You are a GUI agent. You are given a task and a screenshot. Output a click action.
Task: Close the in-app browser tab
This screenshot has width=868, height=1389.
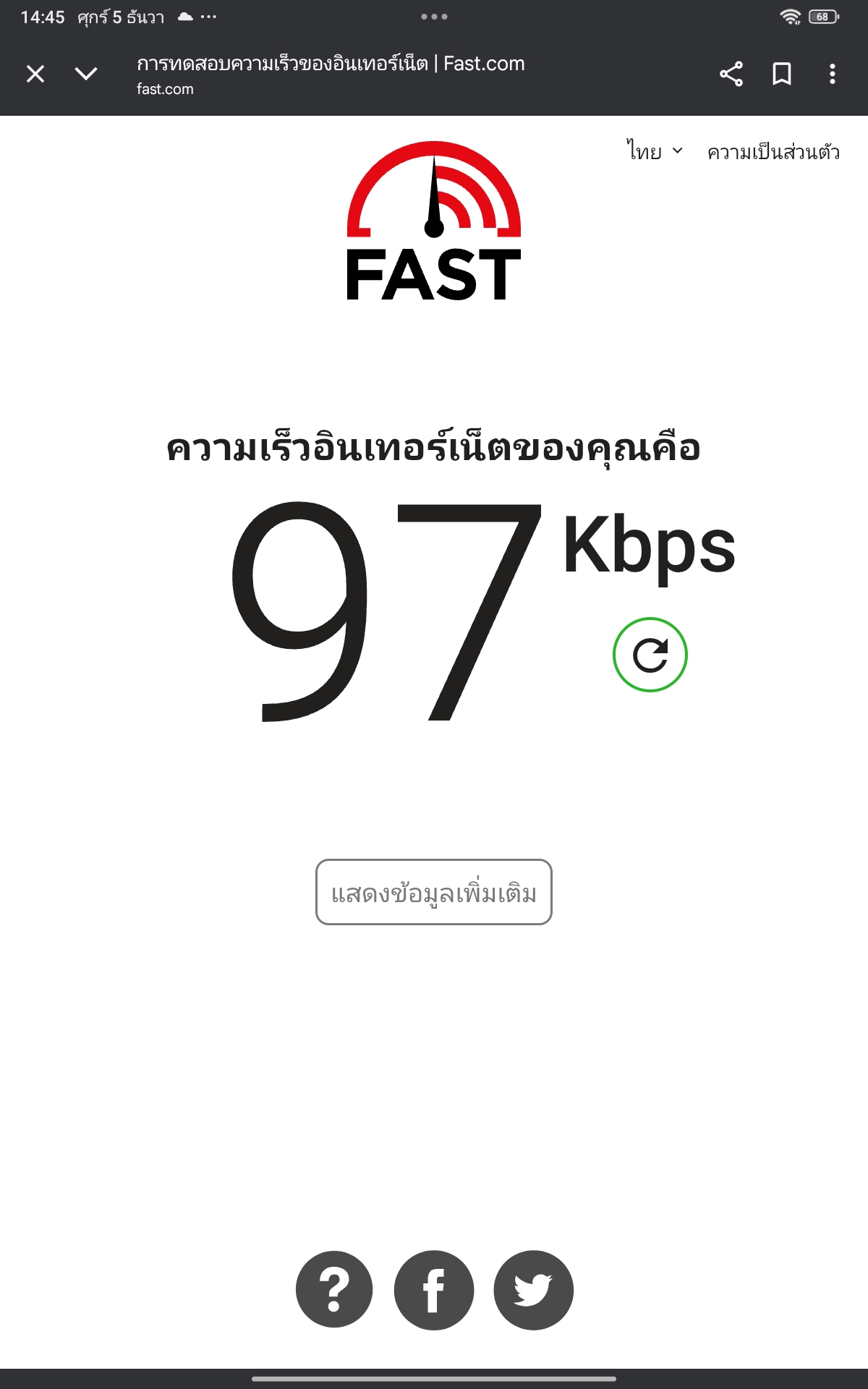[35, 74]
